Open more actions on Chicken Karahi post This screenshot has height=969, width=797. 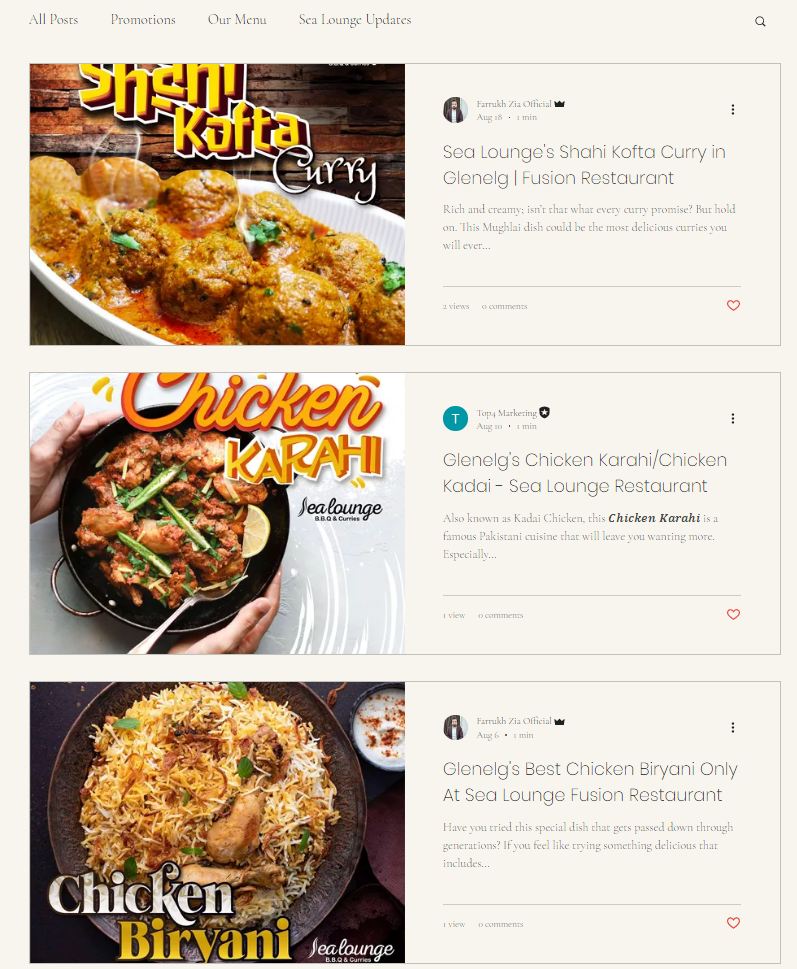[x=733, y=418]
